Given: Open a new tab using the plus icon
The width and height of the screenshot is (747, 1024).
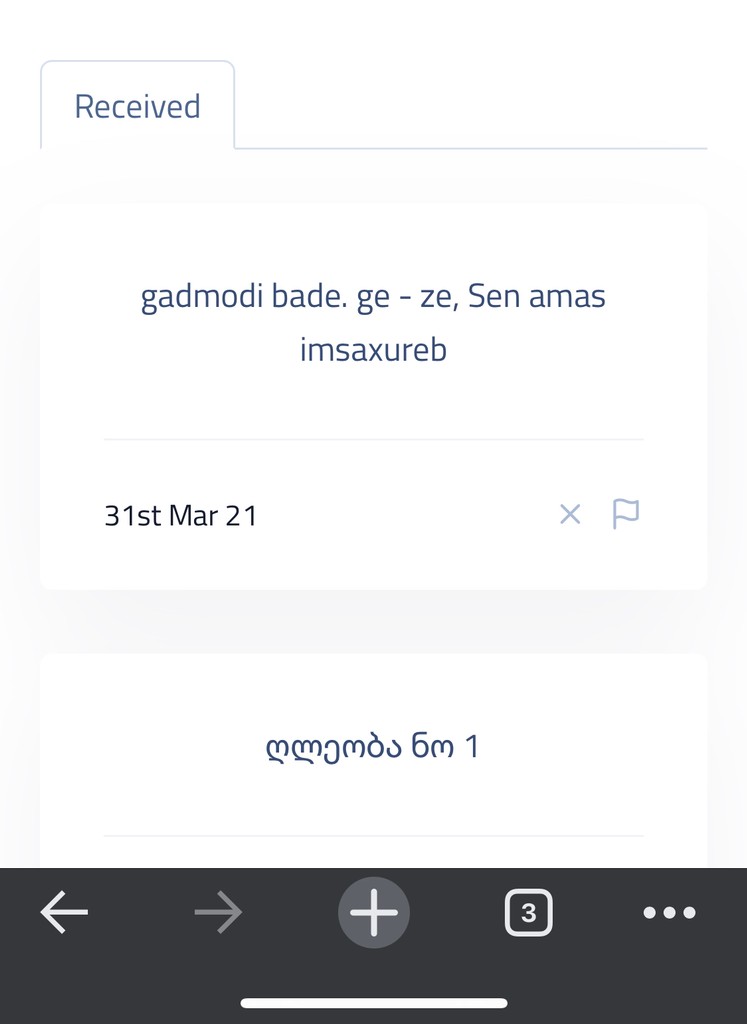Looking at the screenshot, I should [373, 911].
